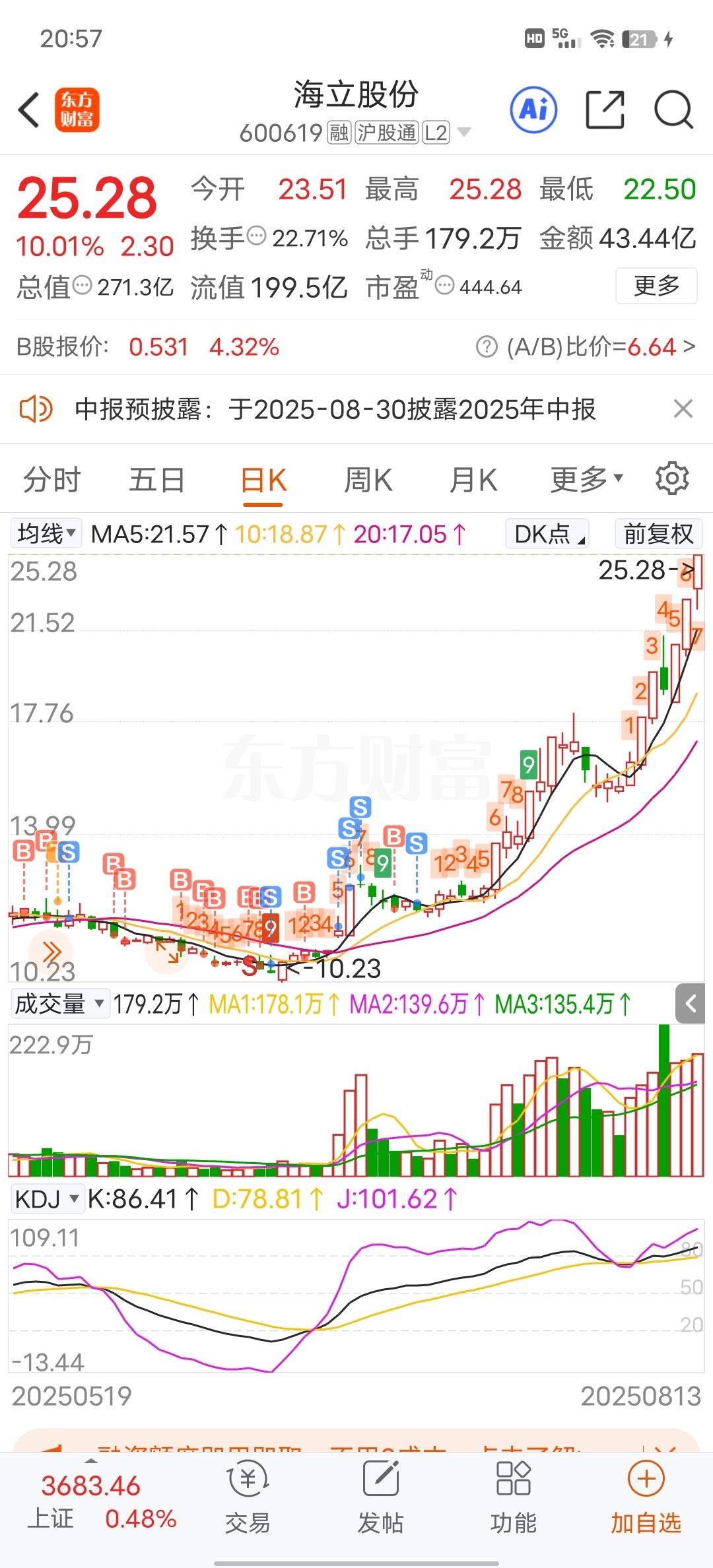Open the 均线 indicator dropdown
The image size is (713, 1568).
point(46,533)
